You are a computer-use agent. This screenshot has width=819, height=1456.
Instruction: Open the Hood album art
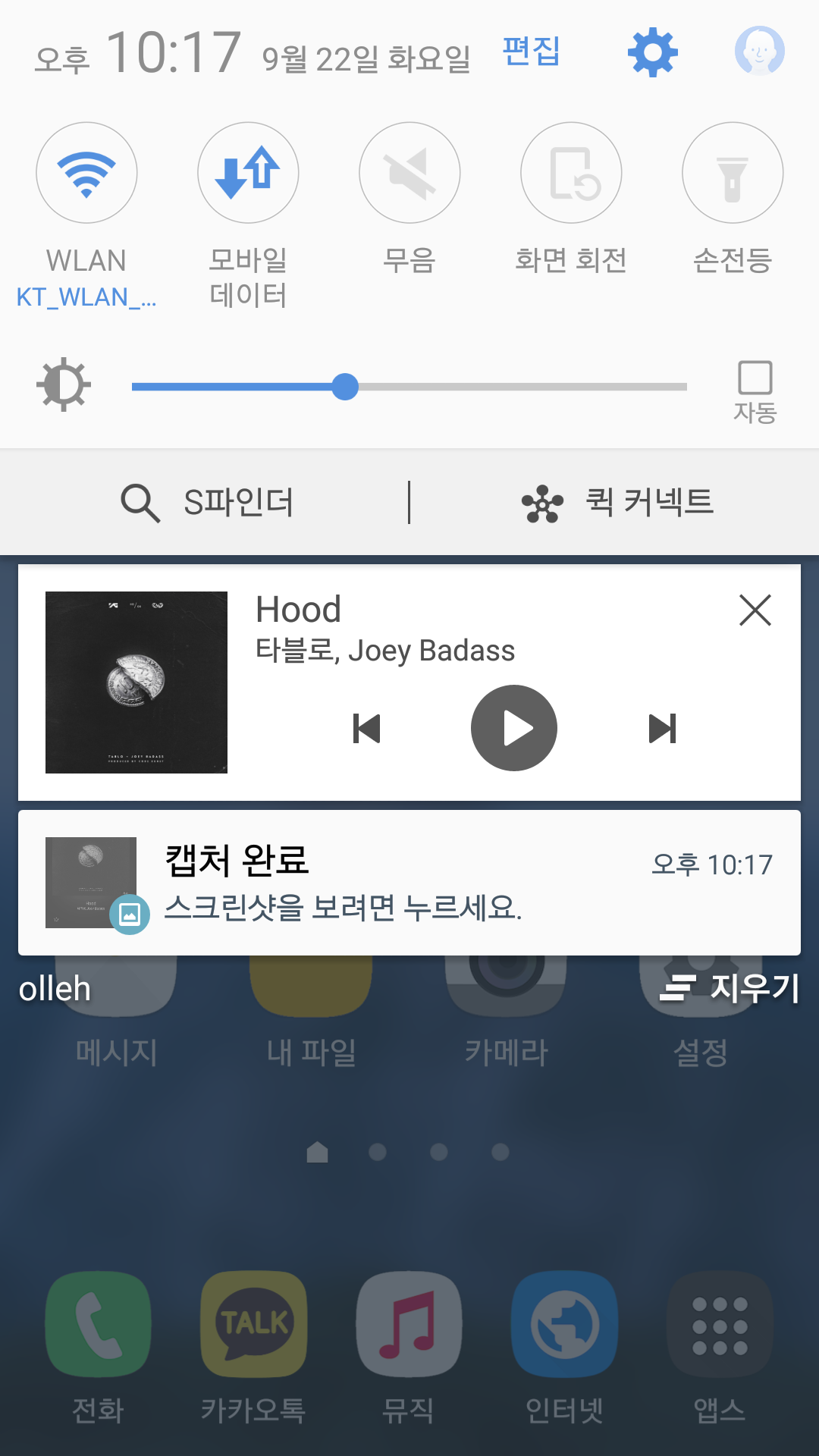(x=136, y=682)
